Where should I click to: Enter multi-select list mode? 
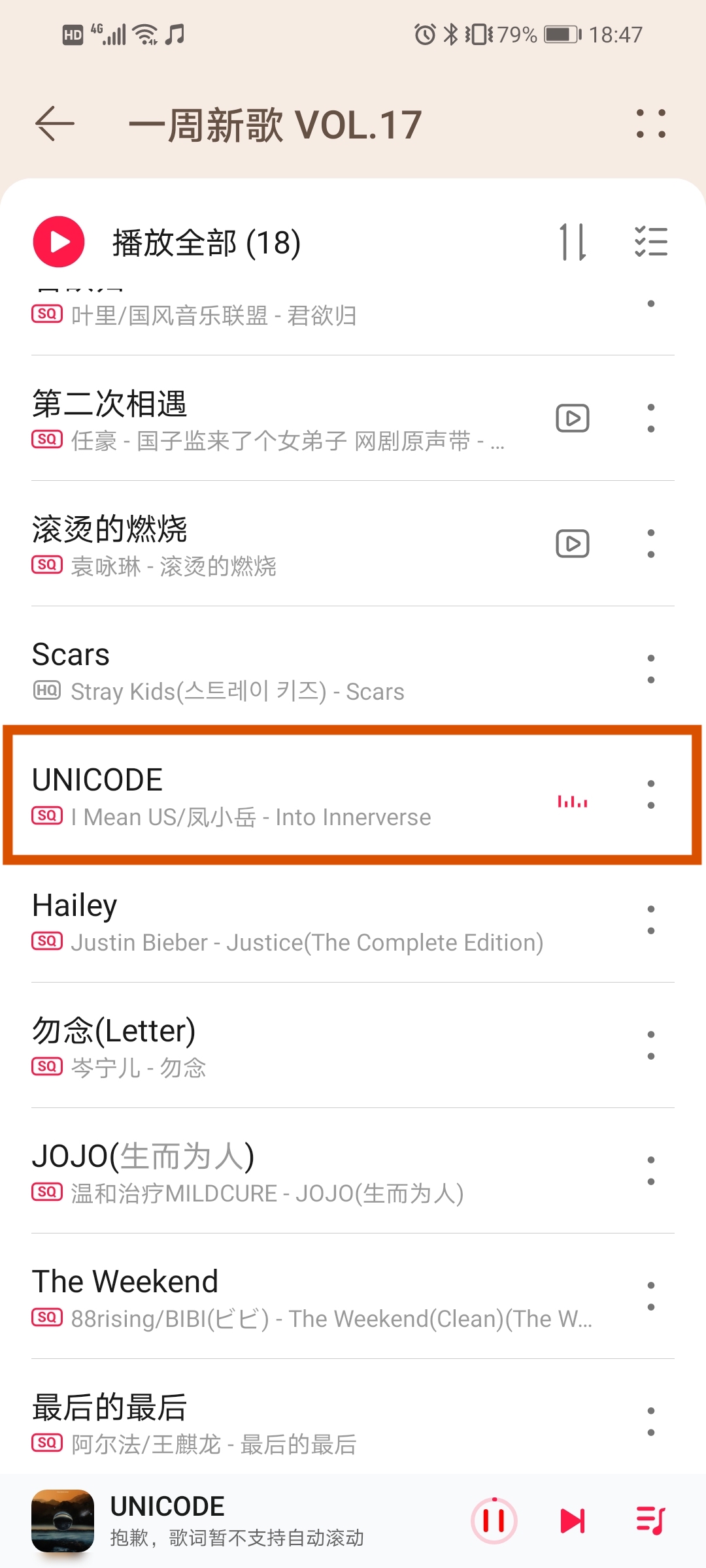pos(650,242)
